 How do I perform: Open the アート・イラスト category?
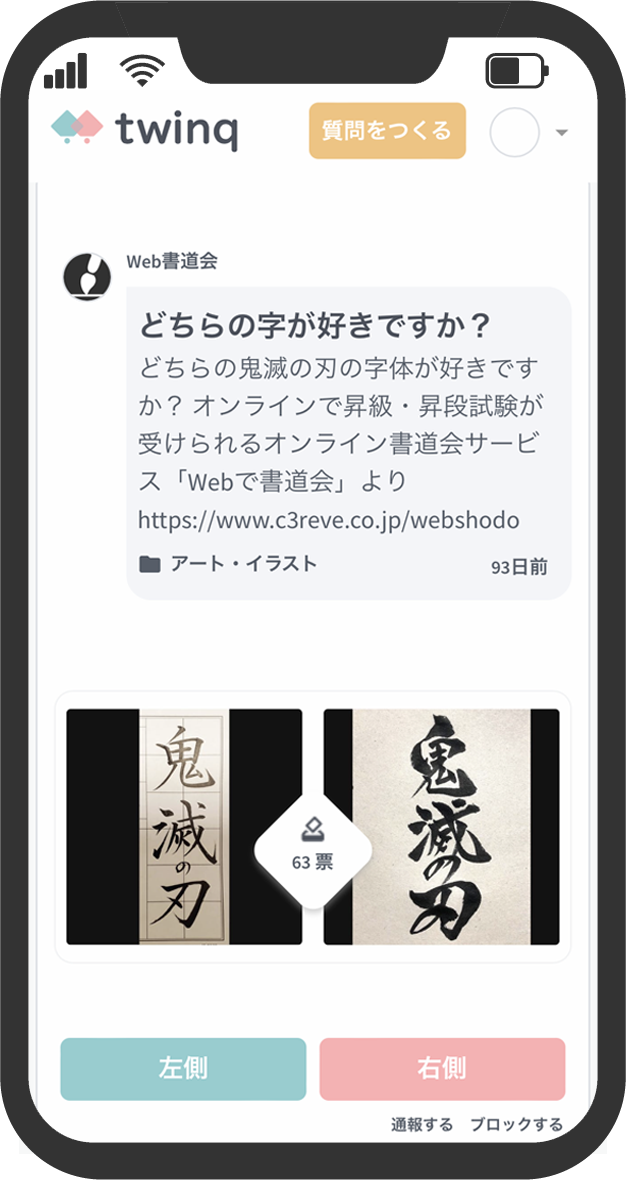pos(243,564)
